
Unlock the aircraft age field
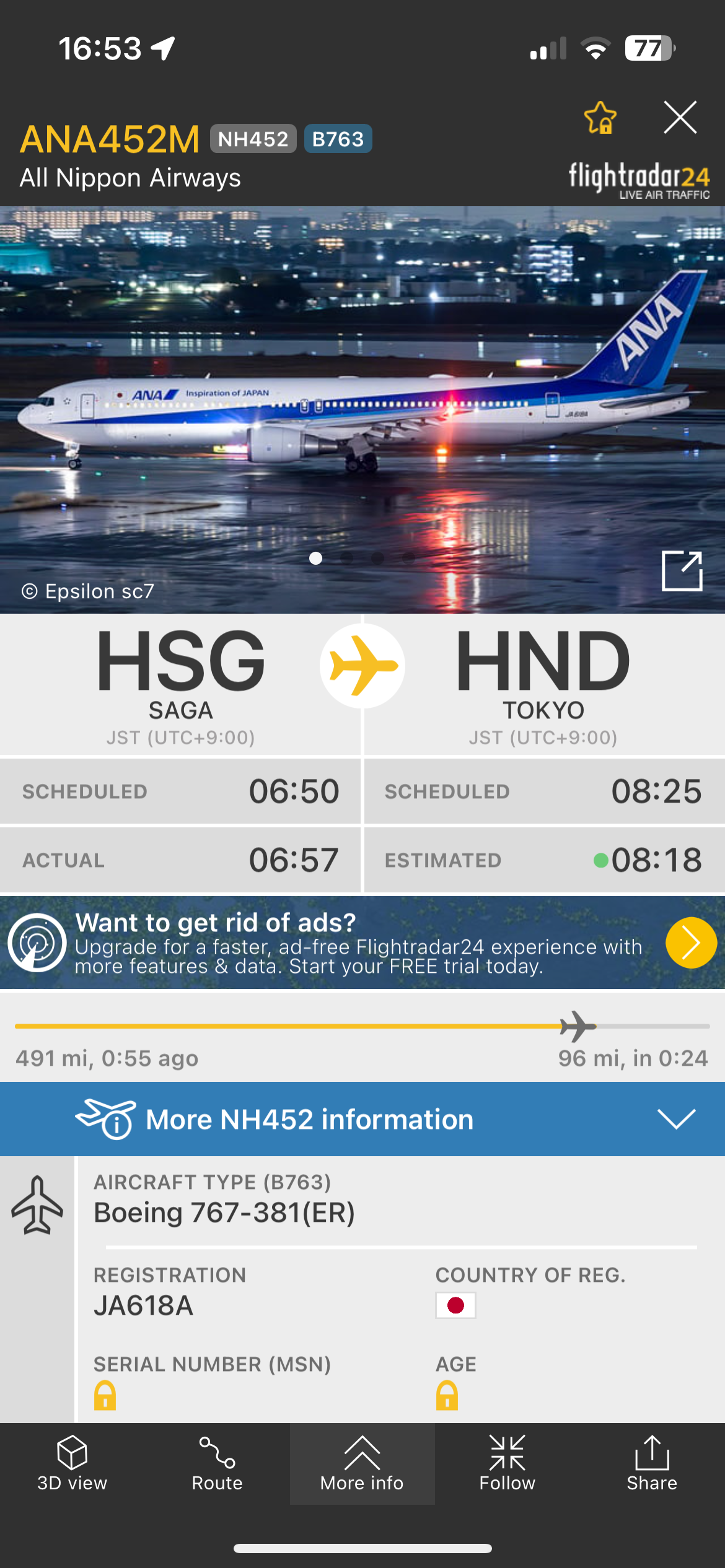click(447, 1395)
